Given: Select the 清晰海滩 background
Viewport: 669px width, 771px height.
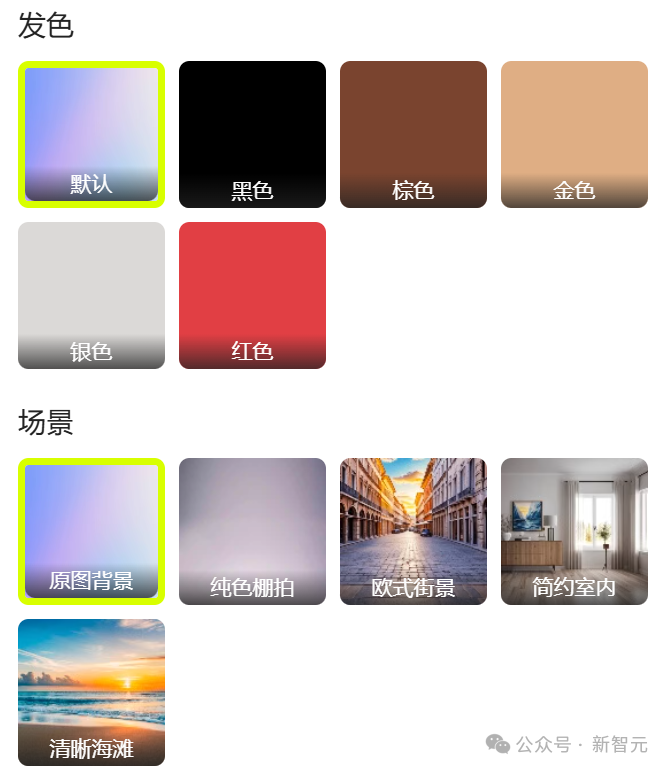Looking at the screenshot, I should click(91, 692).
